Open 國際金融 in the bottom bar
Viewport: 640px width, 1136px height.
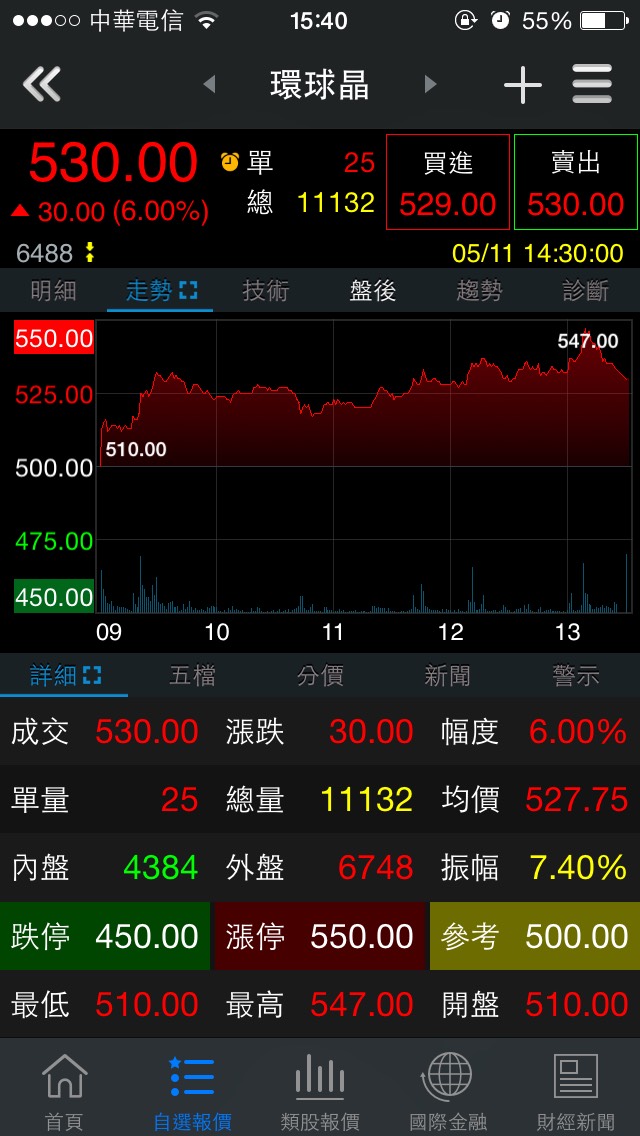point(448,1090)
